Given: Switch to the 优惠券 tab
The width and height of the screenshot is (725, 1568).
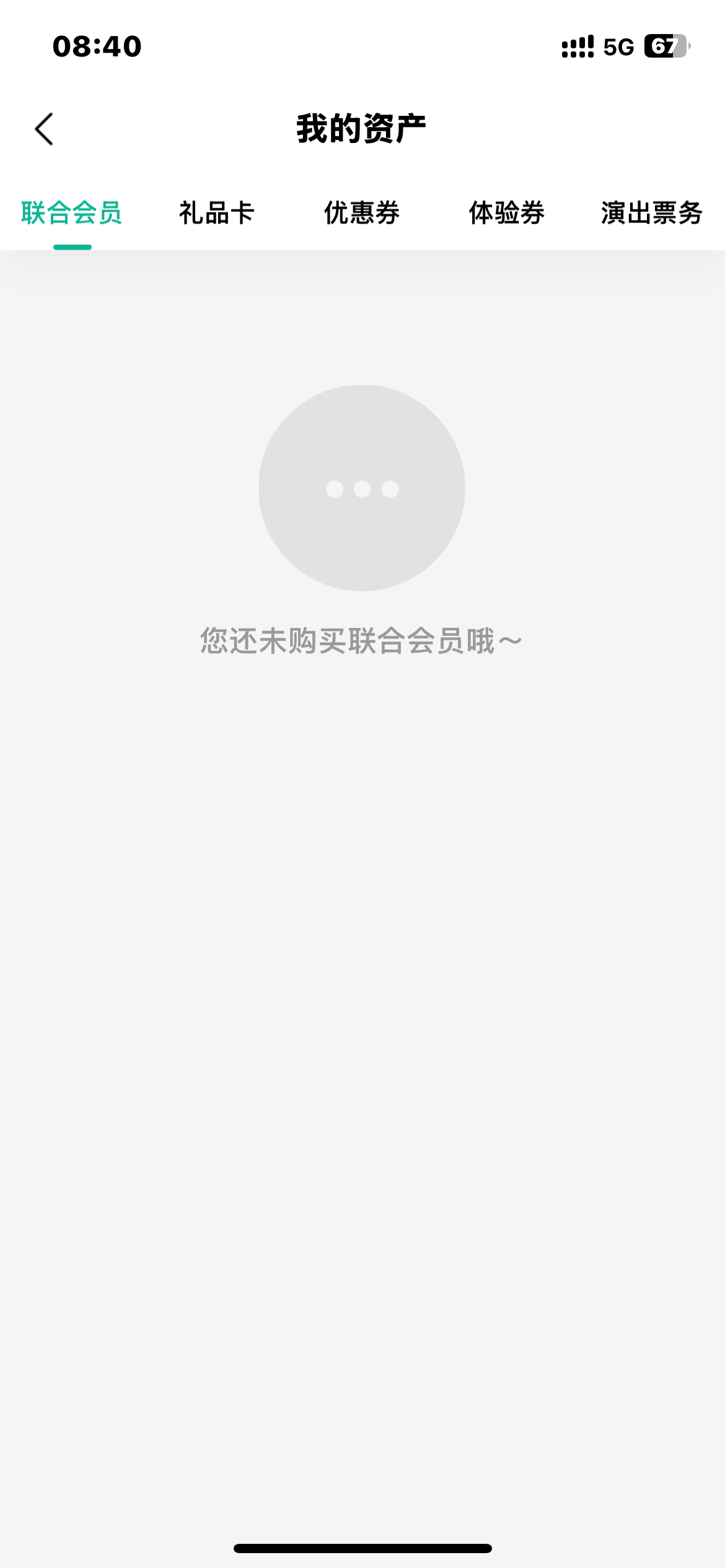Looking at the screenshot, I should pos(361,214).
